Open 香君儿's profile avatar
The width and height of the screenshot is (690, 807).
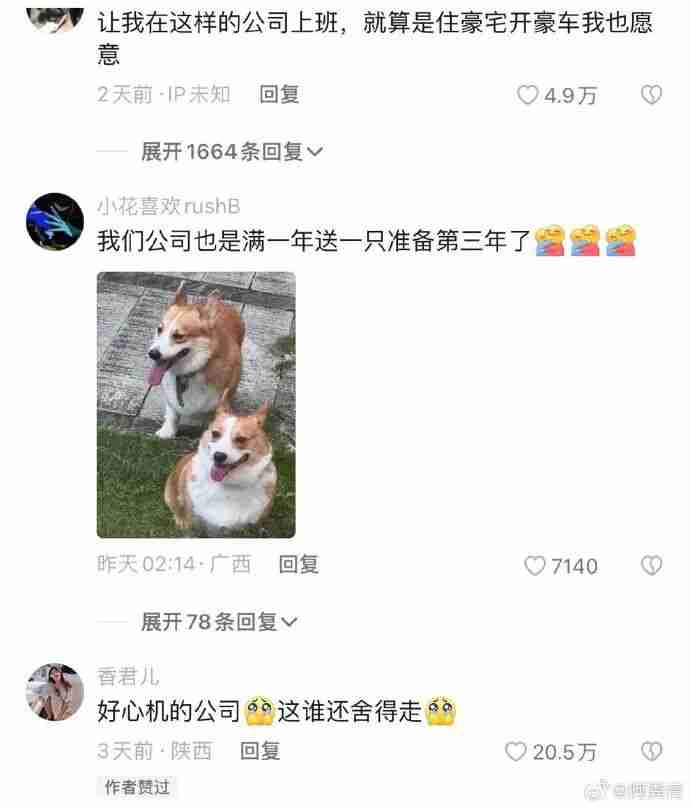pos(53,692)
